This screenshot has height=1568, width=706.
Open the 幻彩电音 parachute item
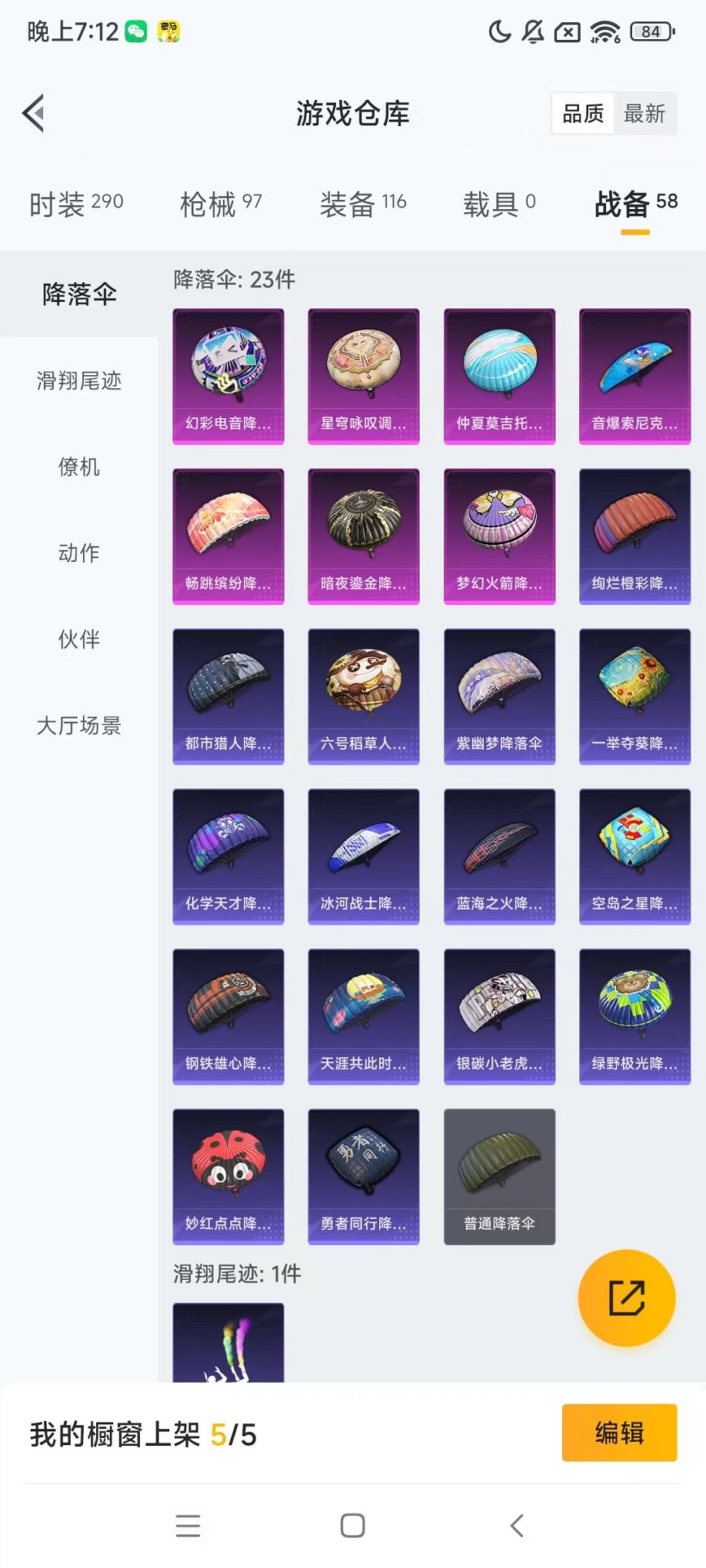click(228, 376)
